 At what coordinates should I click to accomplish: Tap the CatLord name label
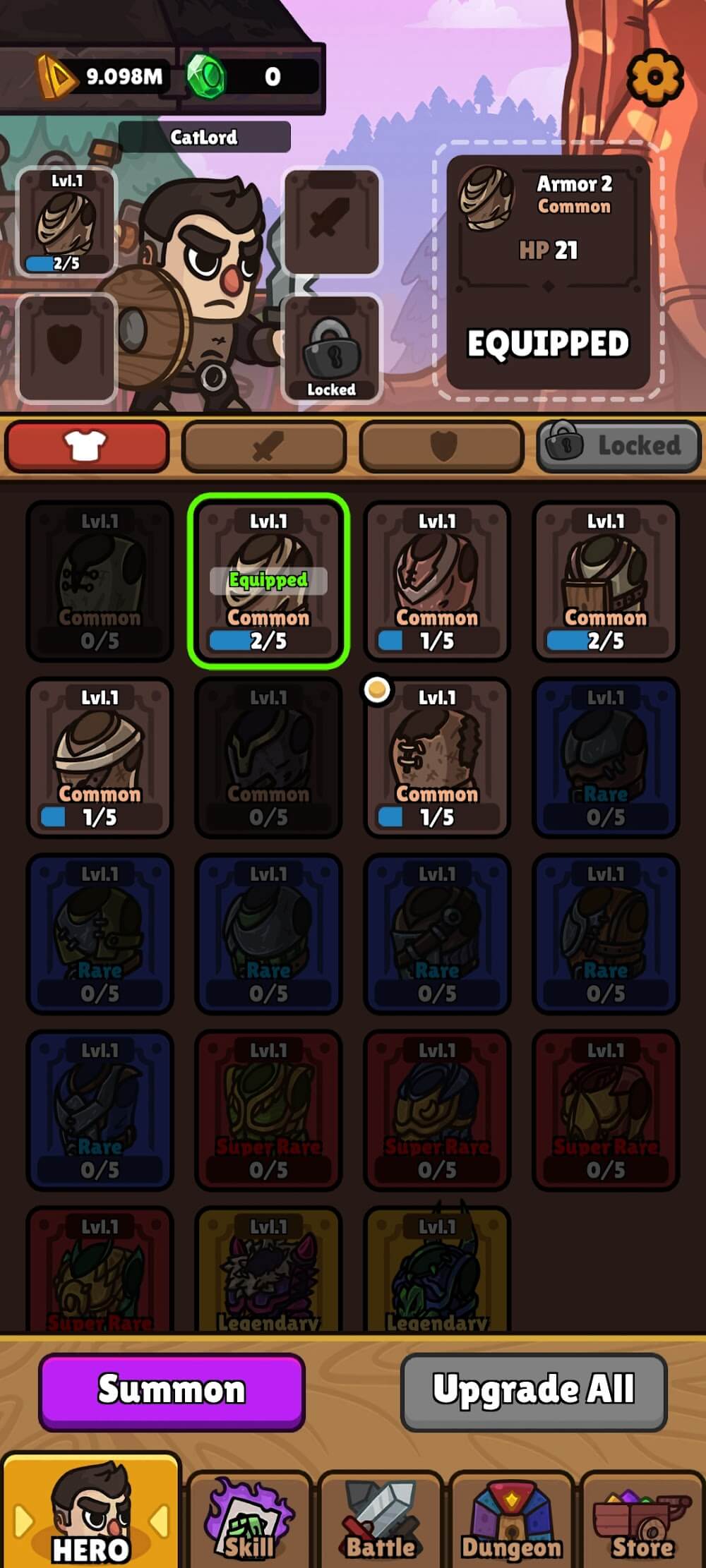(x=204, y=137)
